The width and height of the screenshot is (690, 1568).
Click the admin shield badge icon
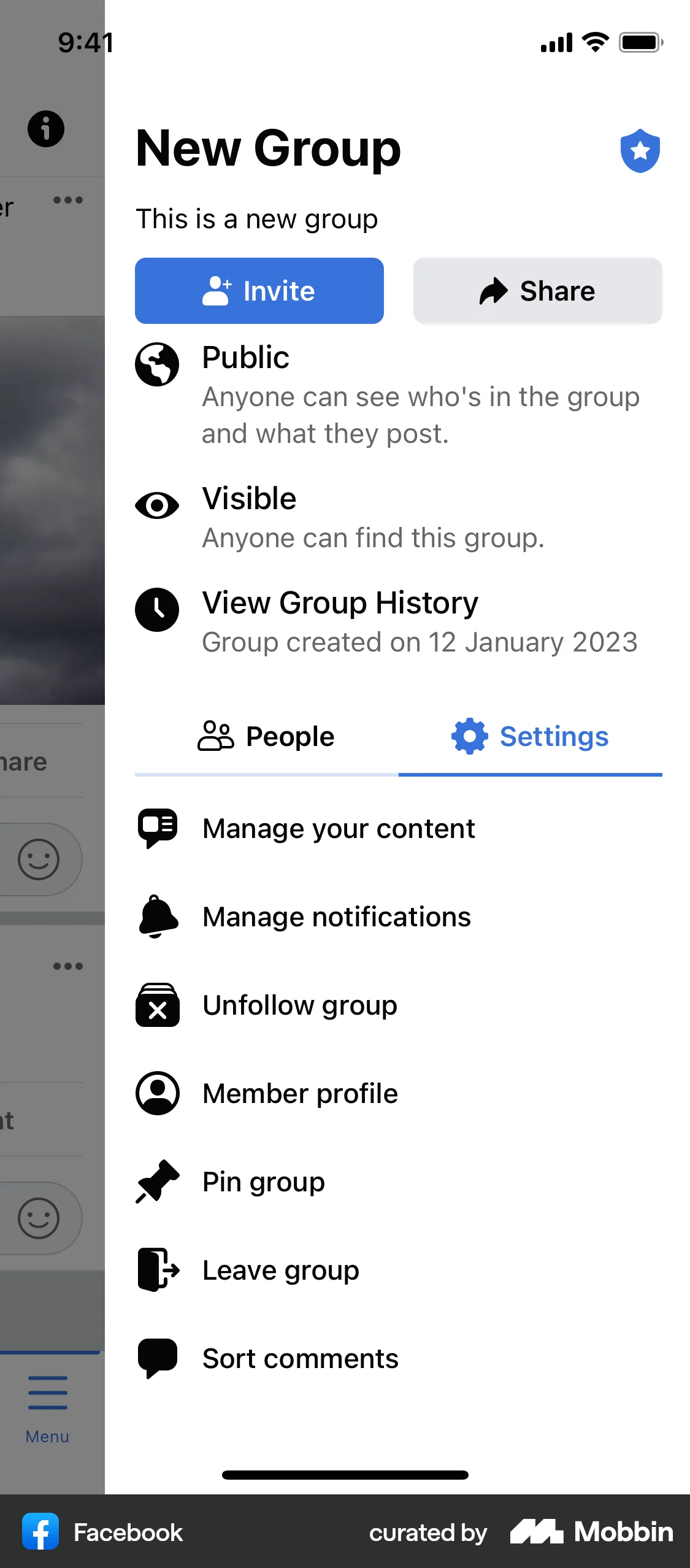pyautogui.click(x=640, y=150)
